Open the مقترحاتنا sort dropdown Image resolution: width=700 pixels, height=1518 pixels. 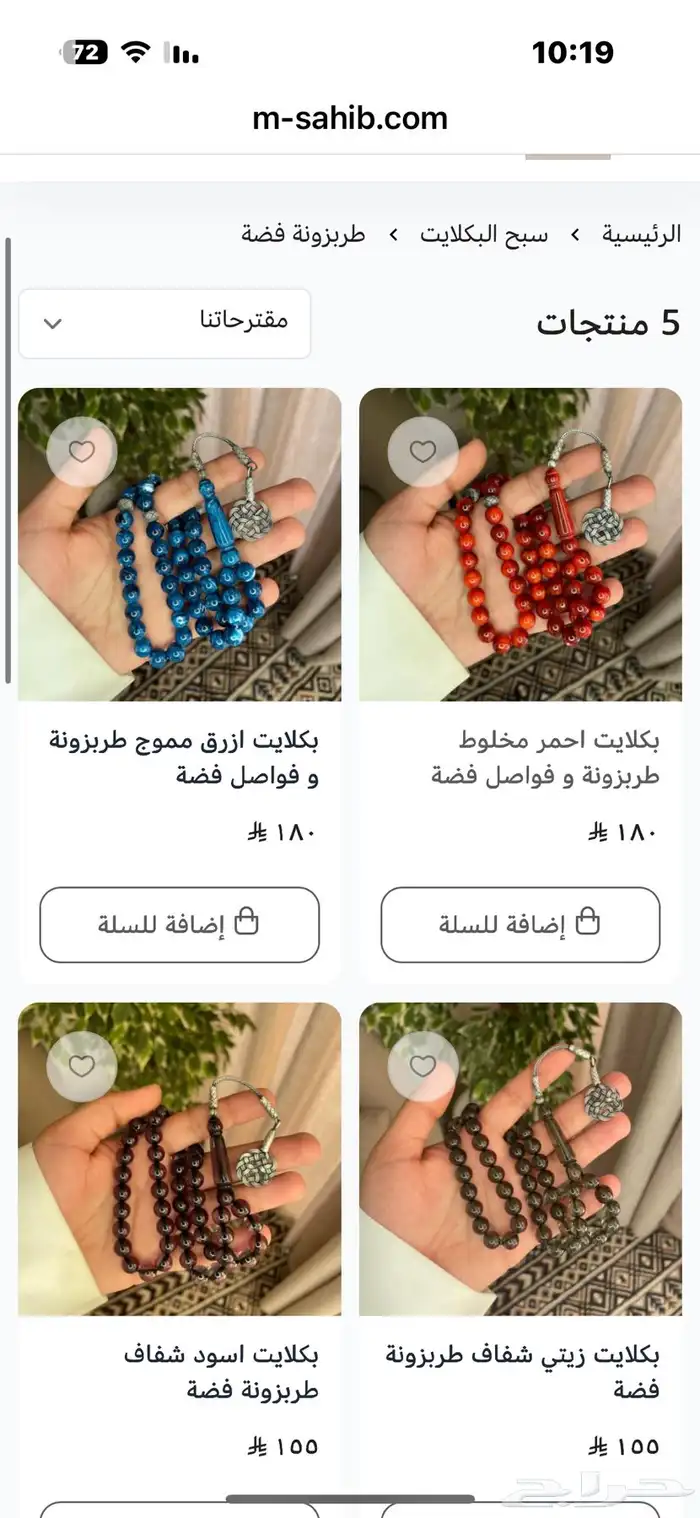tap(165, 323)
